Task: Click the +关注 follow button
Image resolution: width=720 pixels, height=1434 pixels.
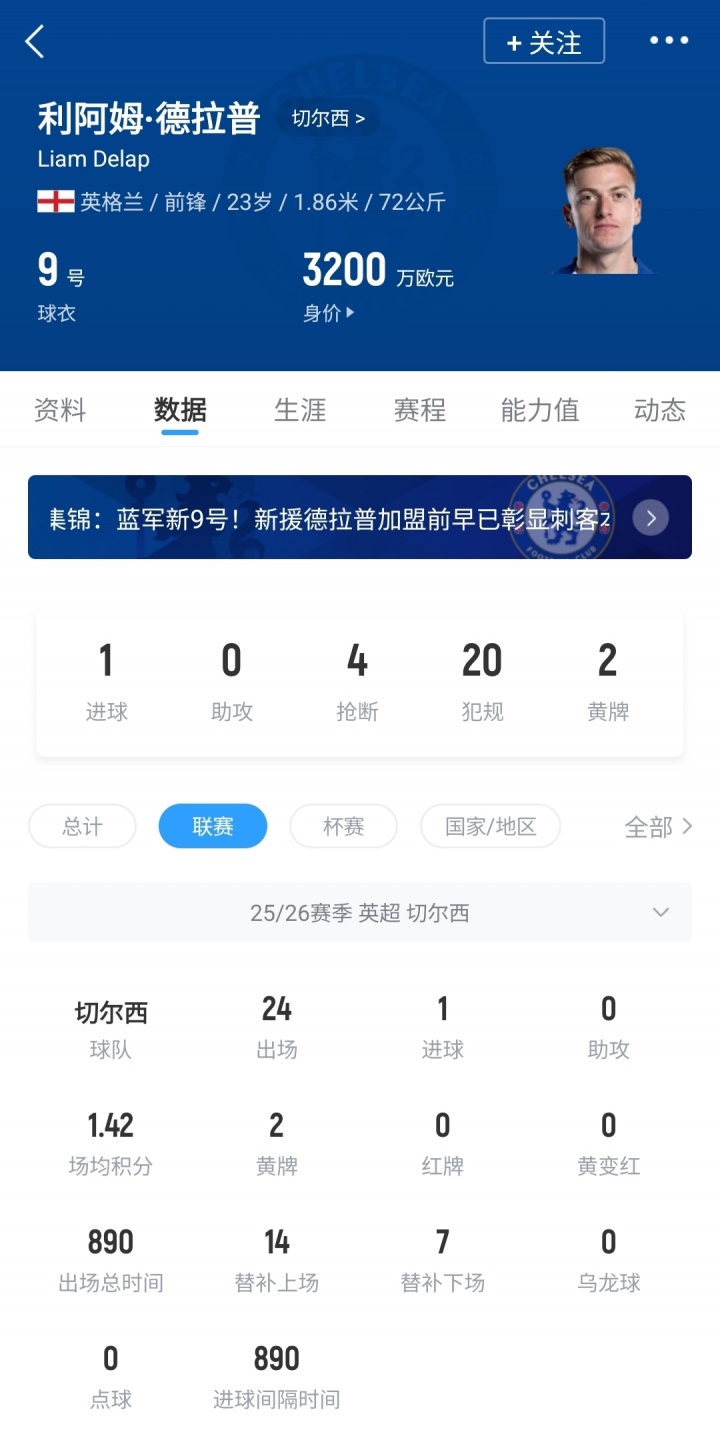Action: (x=544, y=42)
